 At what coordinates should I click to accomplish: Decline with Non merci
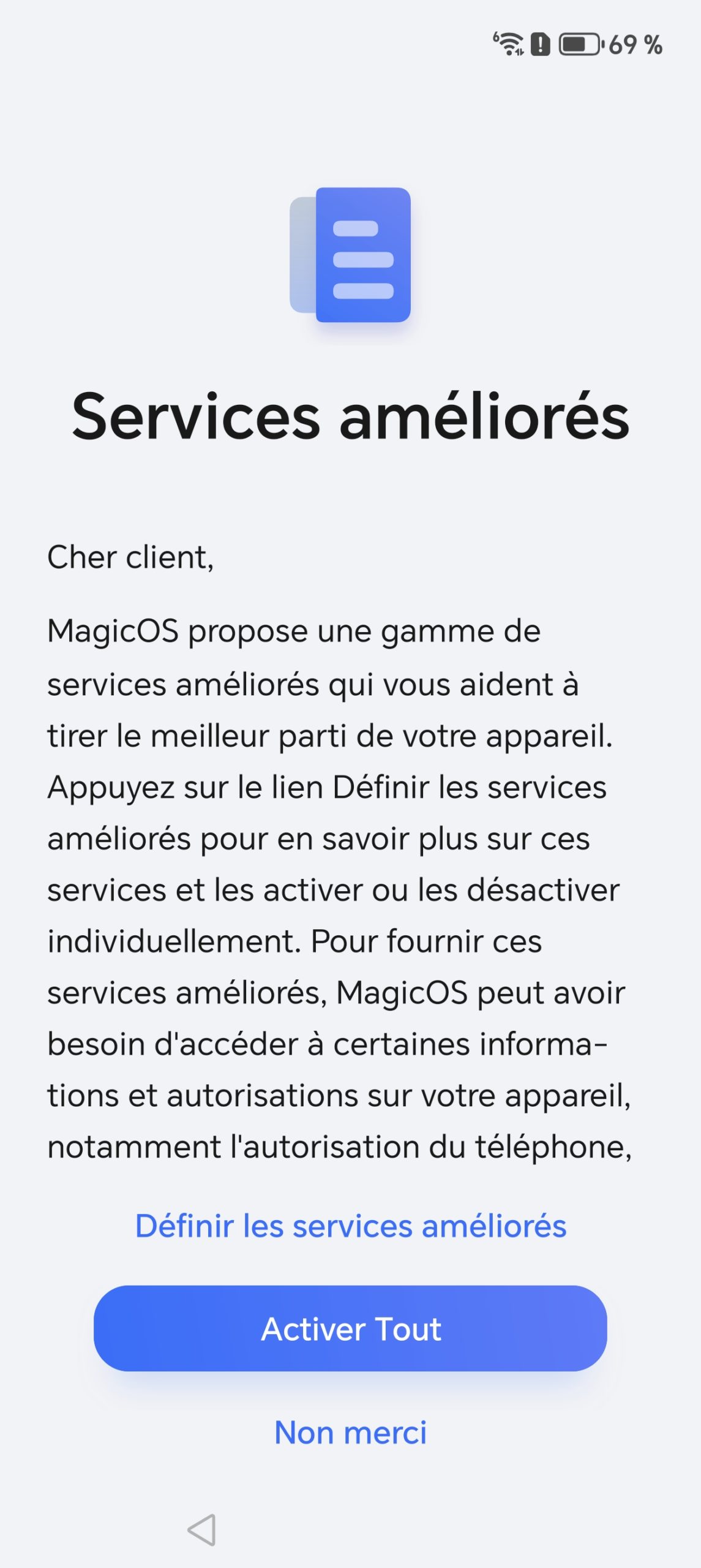(x=350, y=1432)
